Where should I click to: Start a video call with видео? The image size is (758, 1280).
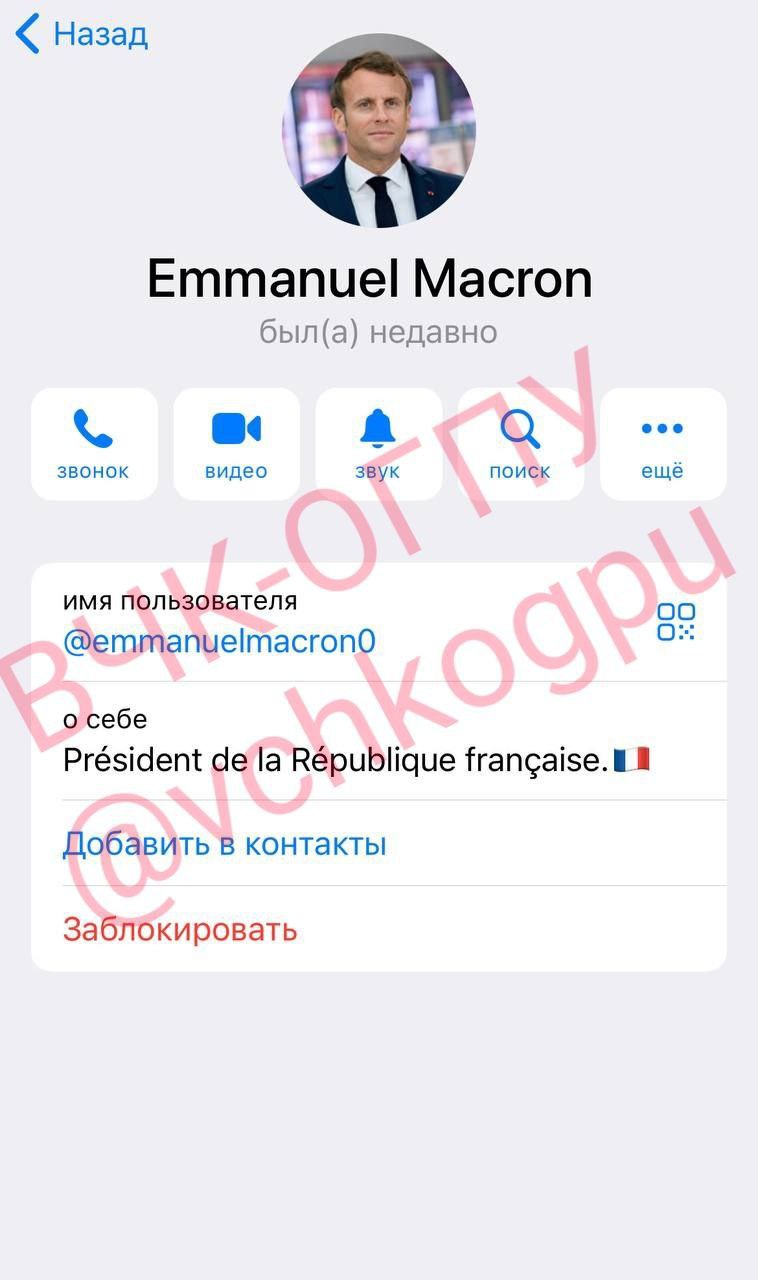click(237, 444)
